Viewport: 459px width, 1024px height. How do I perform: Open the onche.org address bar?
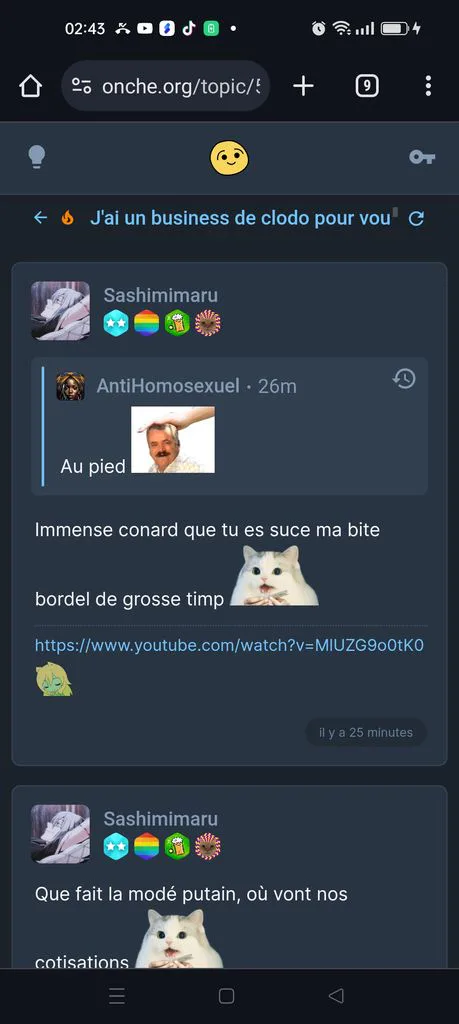(165, 86)
